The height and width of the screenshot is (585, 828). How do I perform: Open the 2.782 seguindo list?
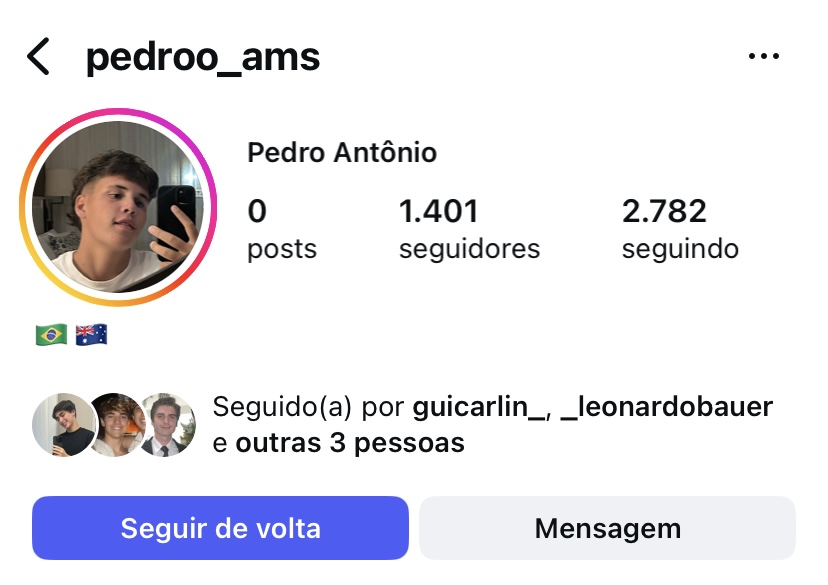pyautogui.click(x=679, y=229)
